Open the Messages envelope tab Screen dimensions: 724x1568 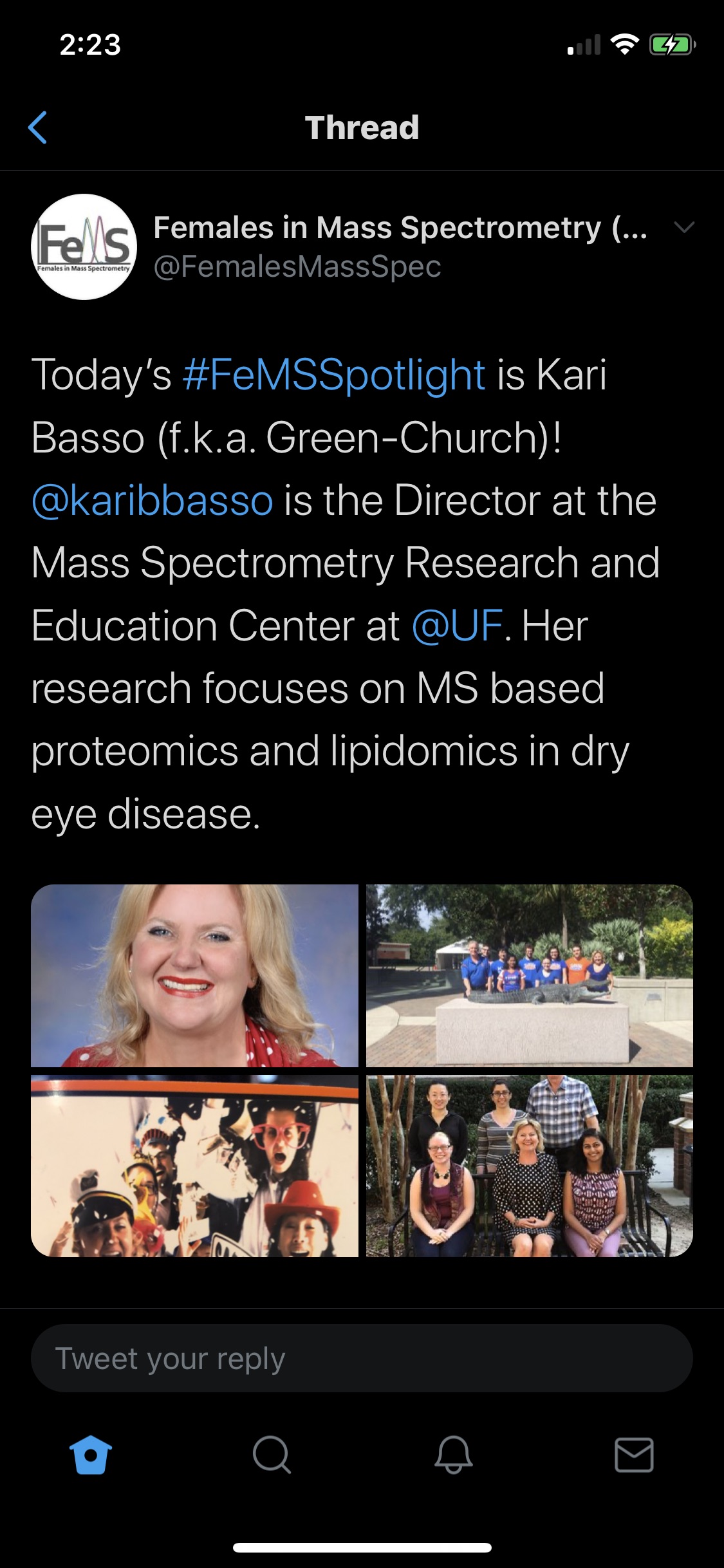(634, 1455)
